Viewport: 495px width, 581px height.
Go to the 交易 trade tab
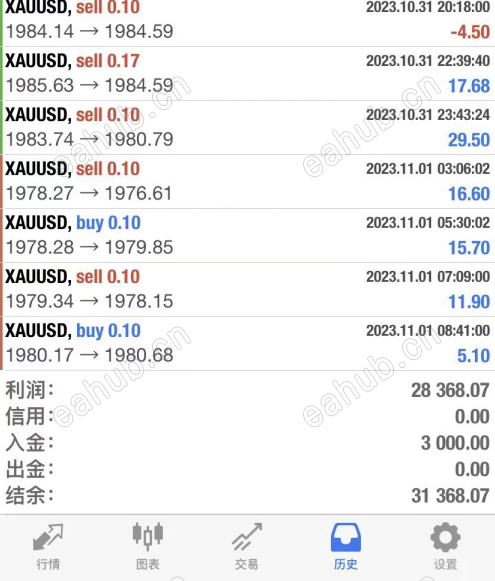247,547
